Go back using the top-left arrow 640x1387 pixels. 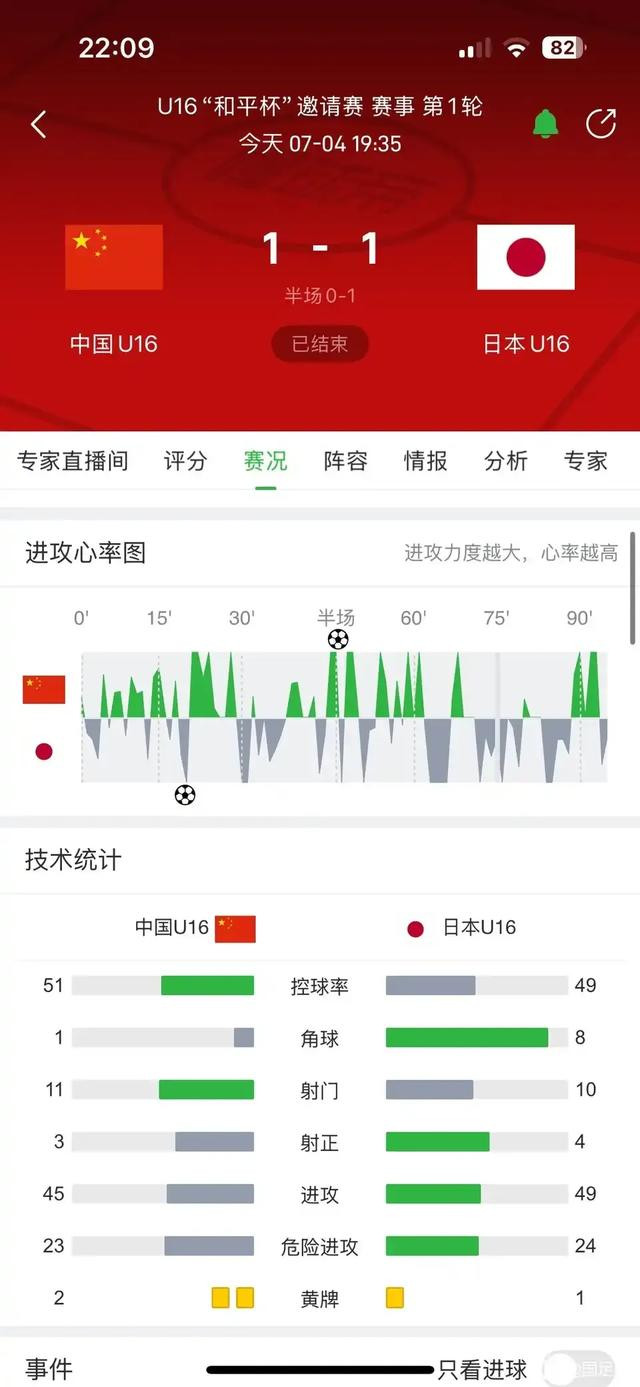39,125
